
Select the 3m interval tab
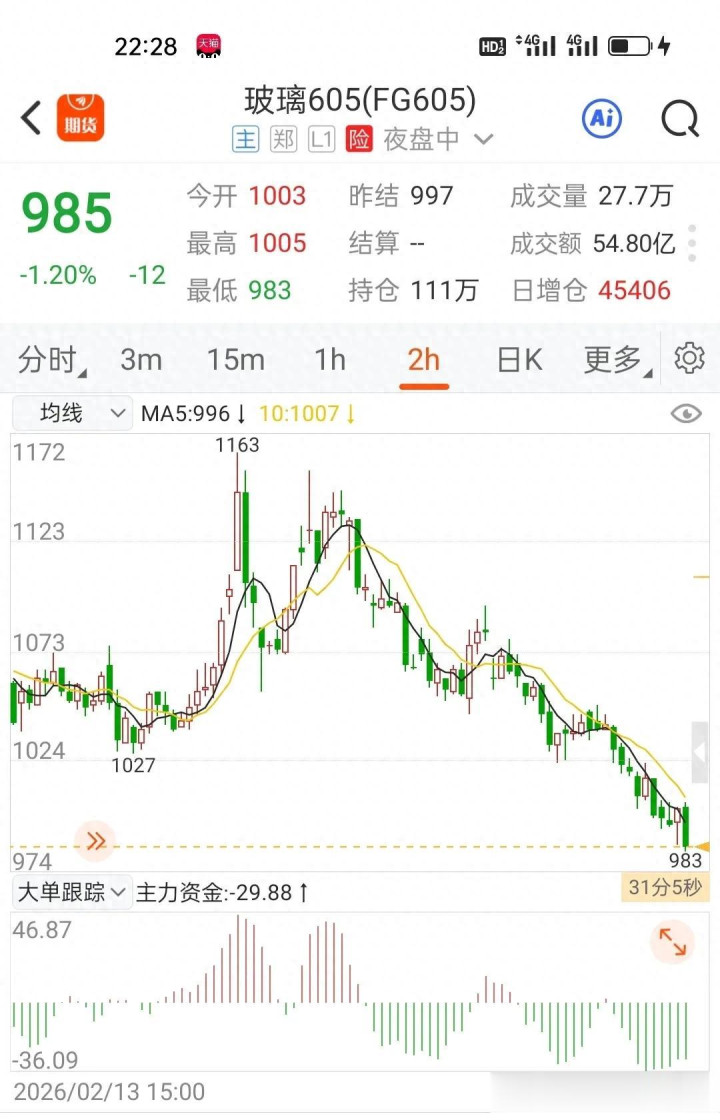[x=141, y=360]
